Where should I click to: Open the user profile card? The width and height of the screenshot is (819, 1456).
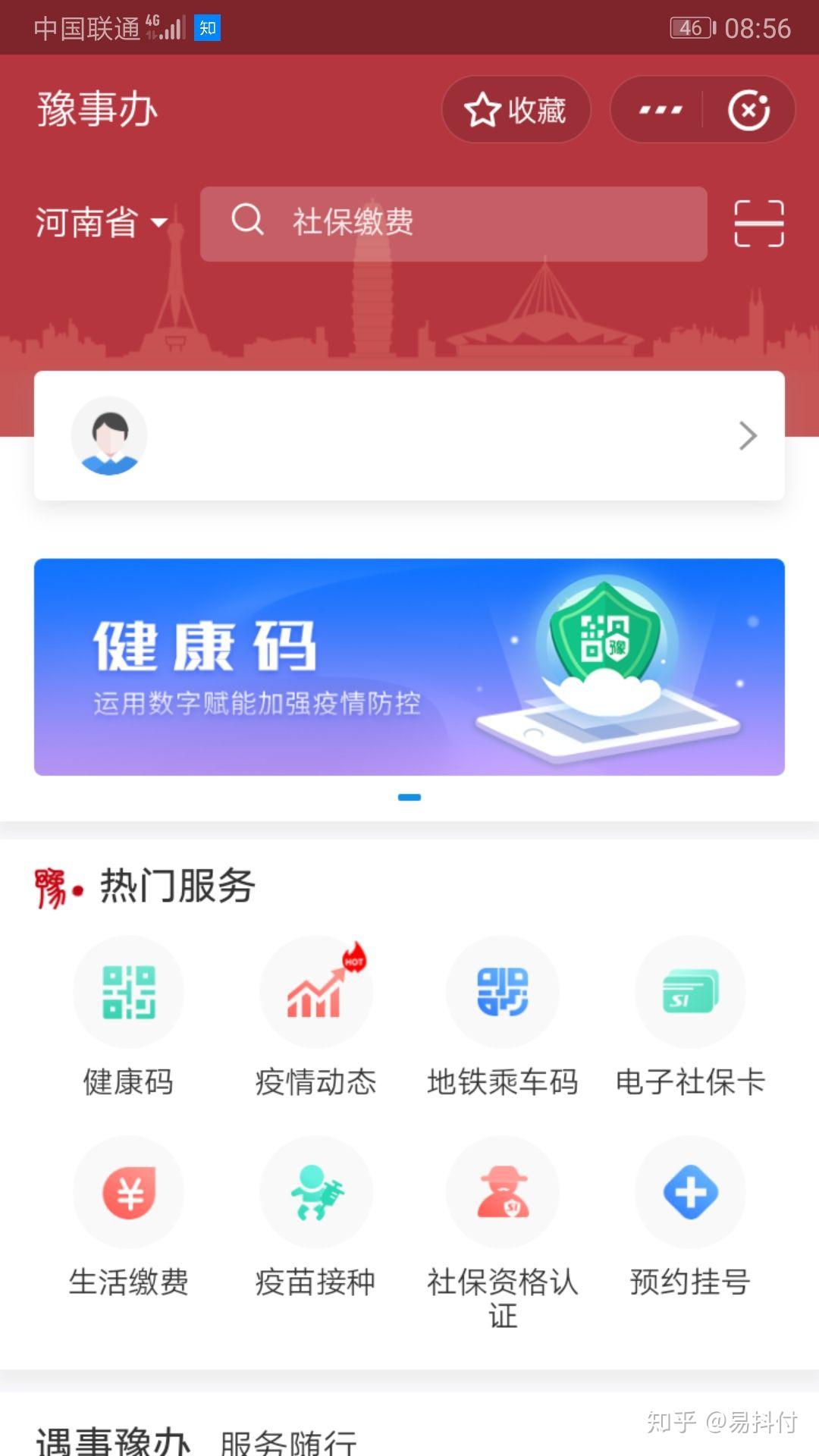click(409, 435)
